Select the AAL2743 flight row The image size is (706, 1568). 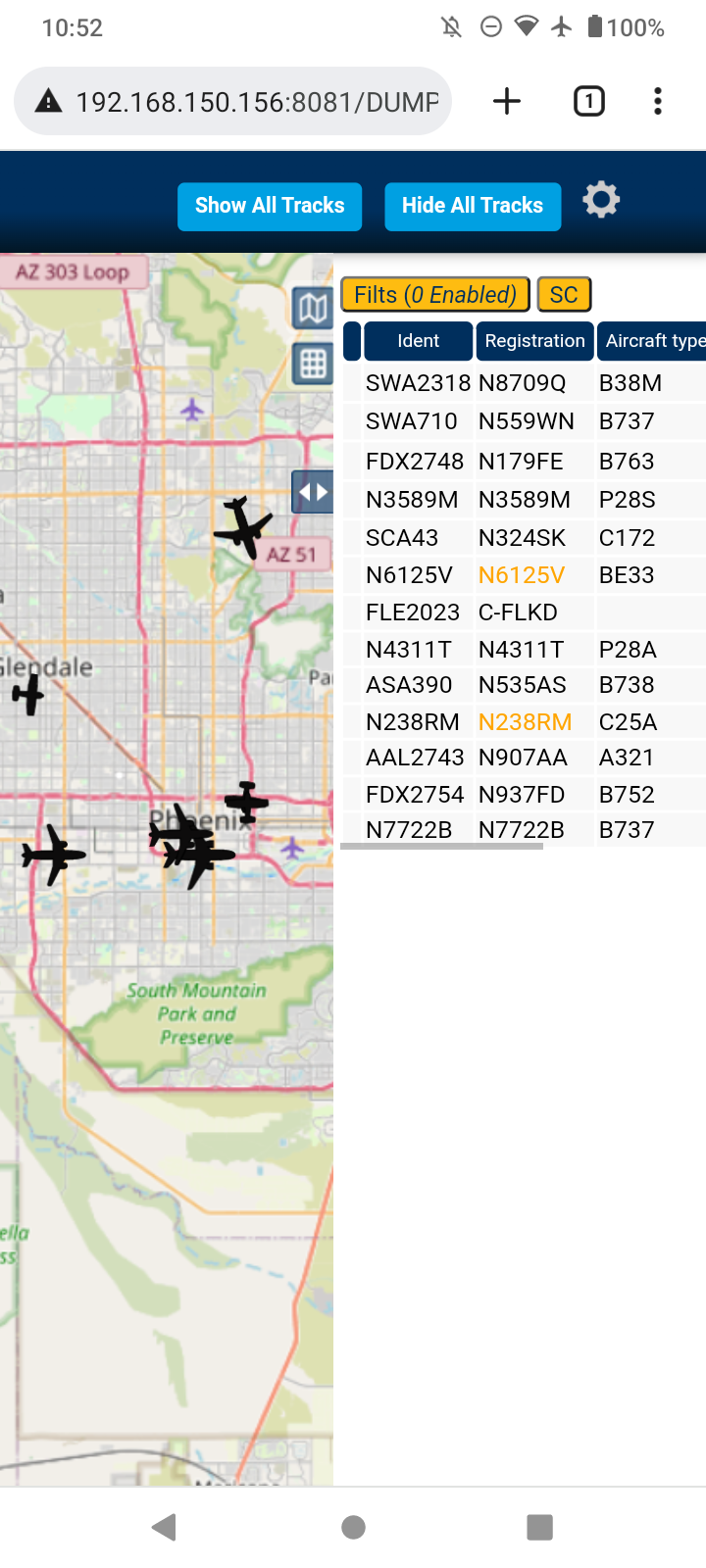pos(524,758)
